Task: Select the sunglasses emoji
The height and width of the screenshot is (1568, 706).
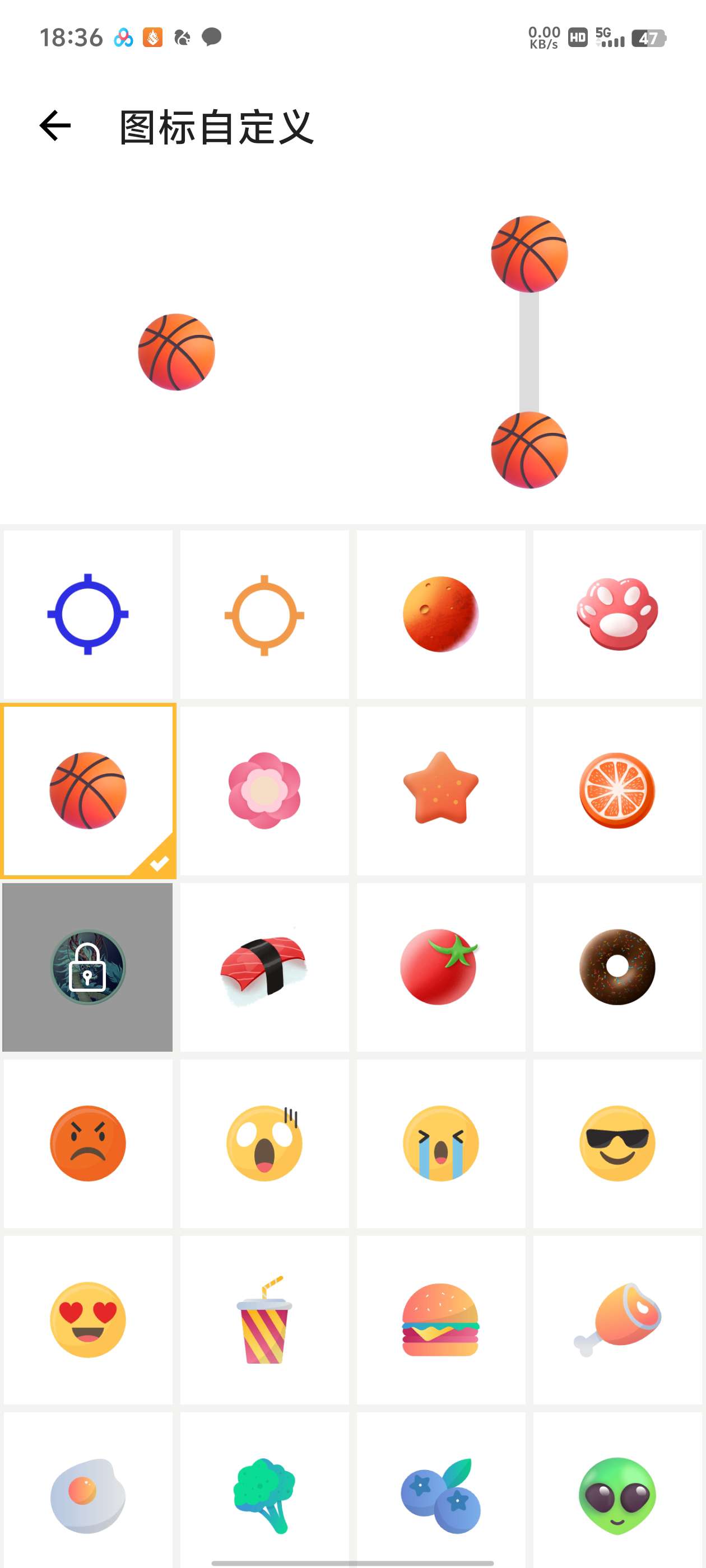Action: 617,1143
